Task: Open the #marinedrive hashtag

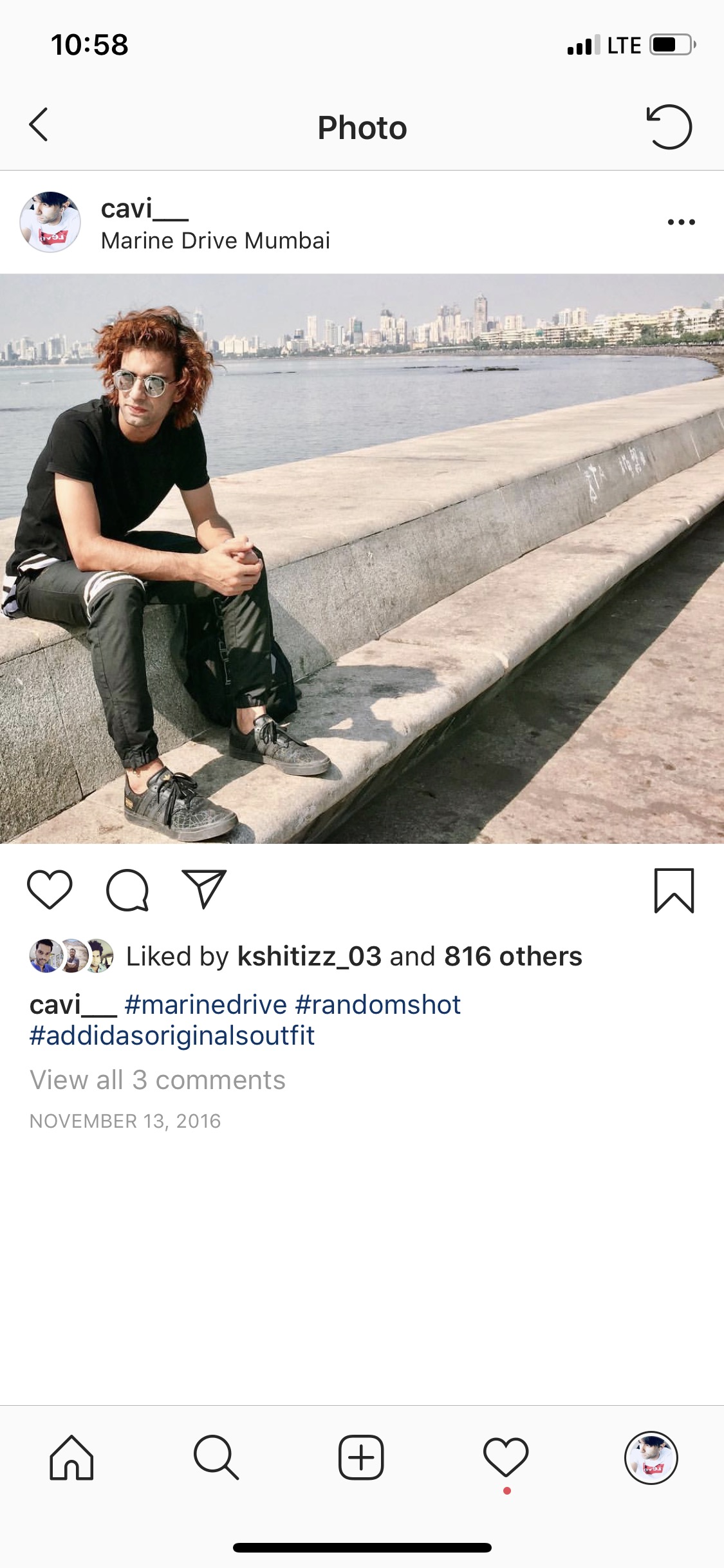Action: point(205,1005)
